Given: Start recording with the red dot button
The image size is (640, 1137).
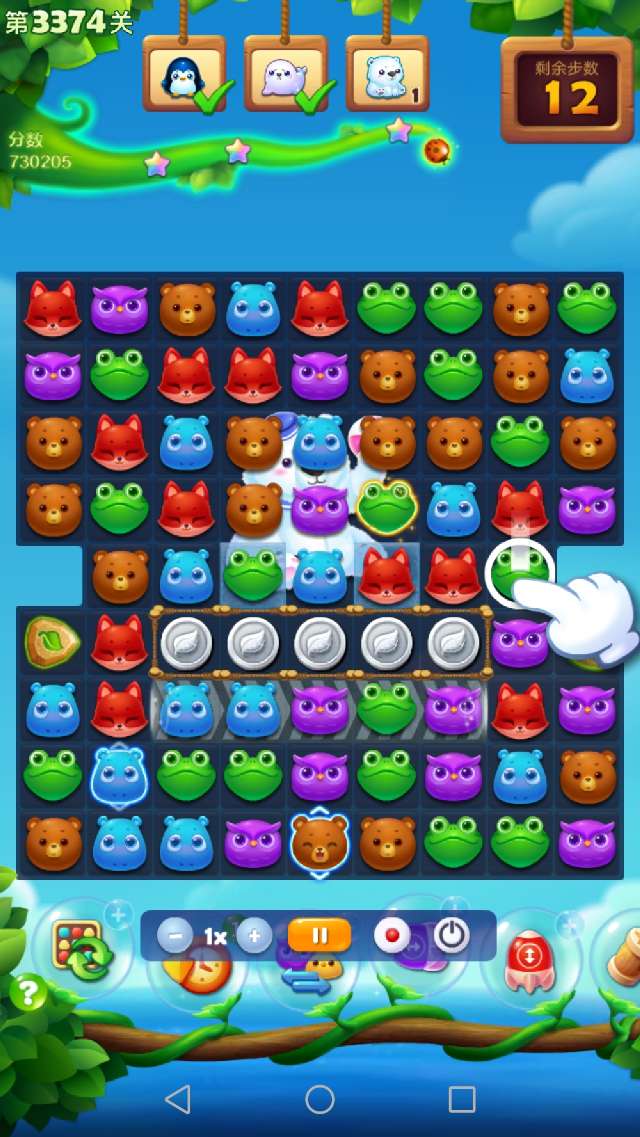Looking at the screenshot, I should [x=392, y=936].
